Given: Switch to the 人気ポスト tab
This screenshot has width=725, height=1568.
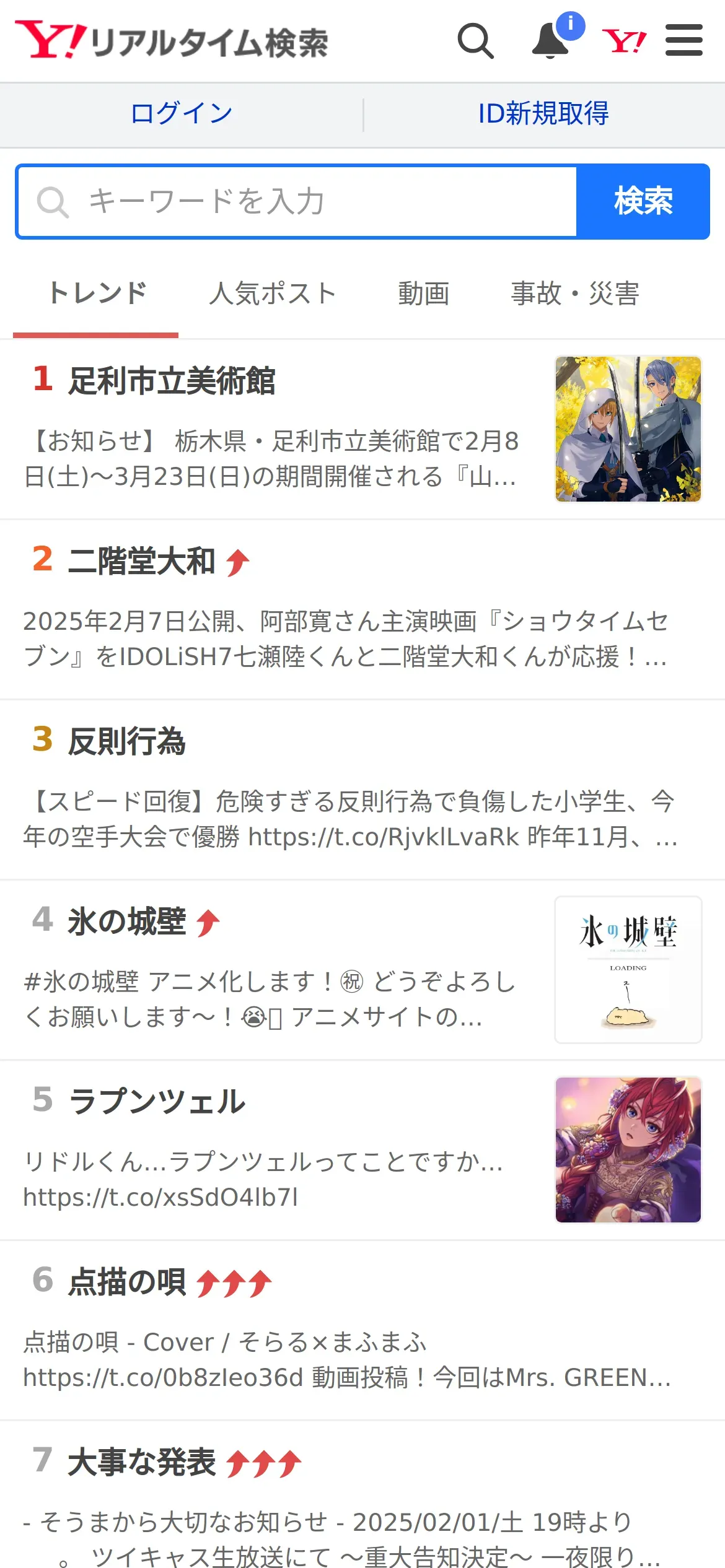Looking at the screenshot, I should (x=273, y=294).
